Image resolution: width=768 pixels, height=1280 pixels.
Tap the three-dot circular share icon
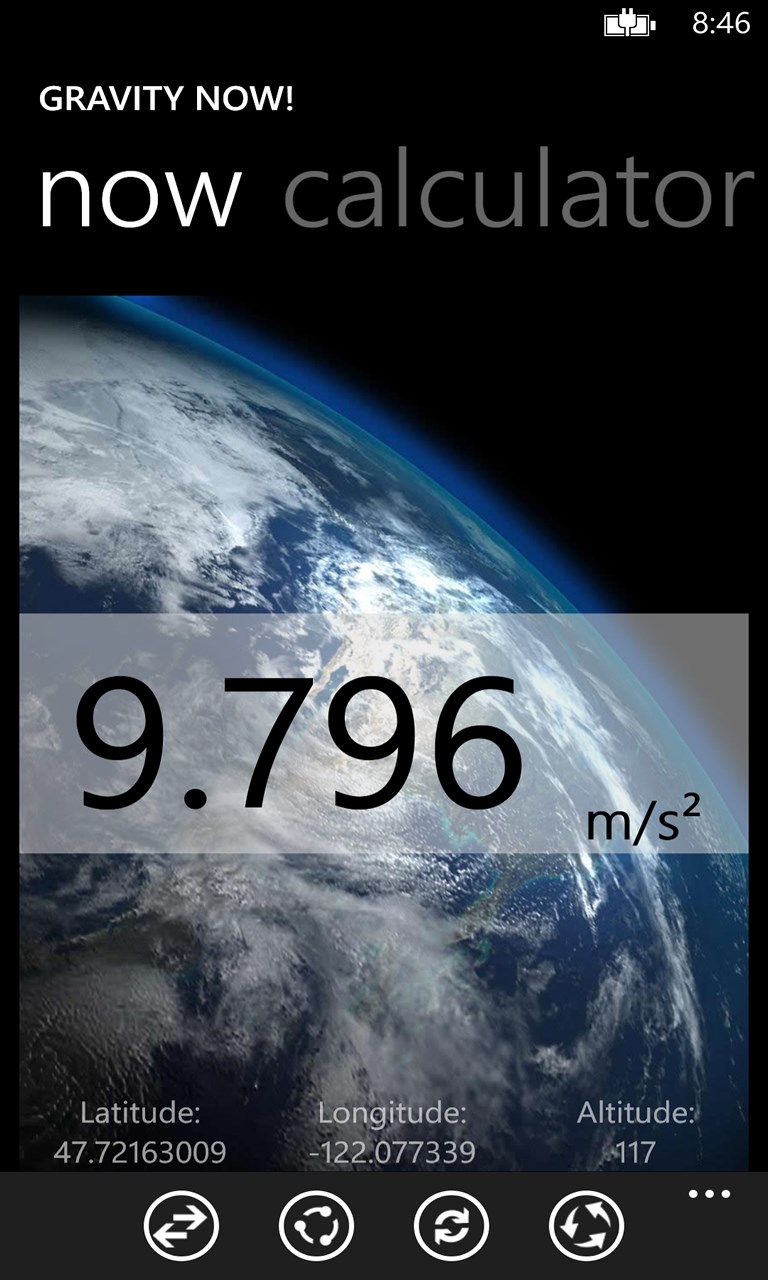point(316,1226)
